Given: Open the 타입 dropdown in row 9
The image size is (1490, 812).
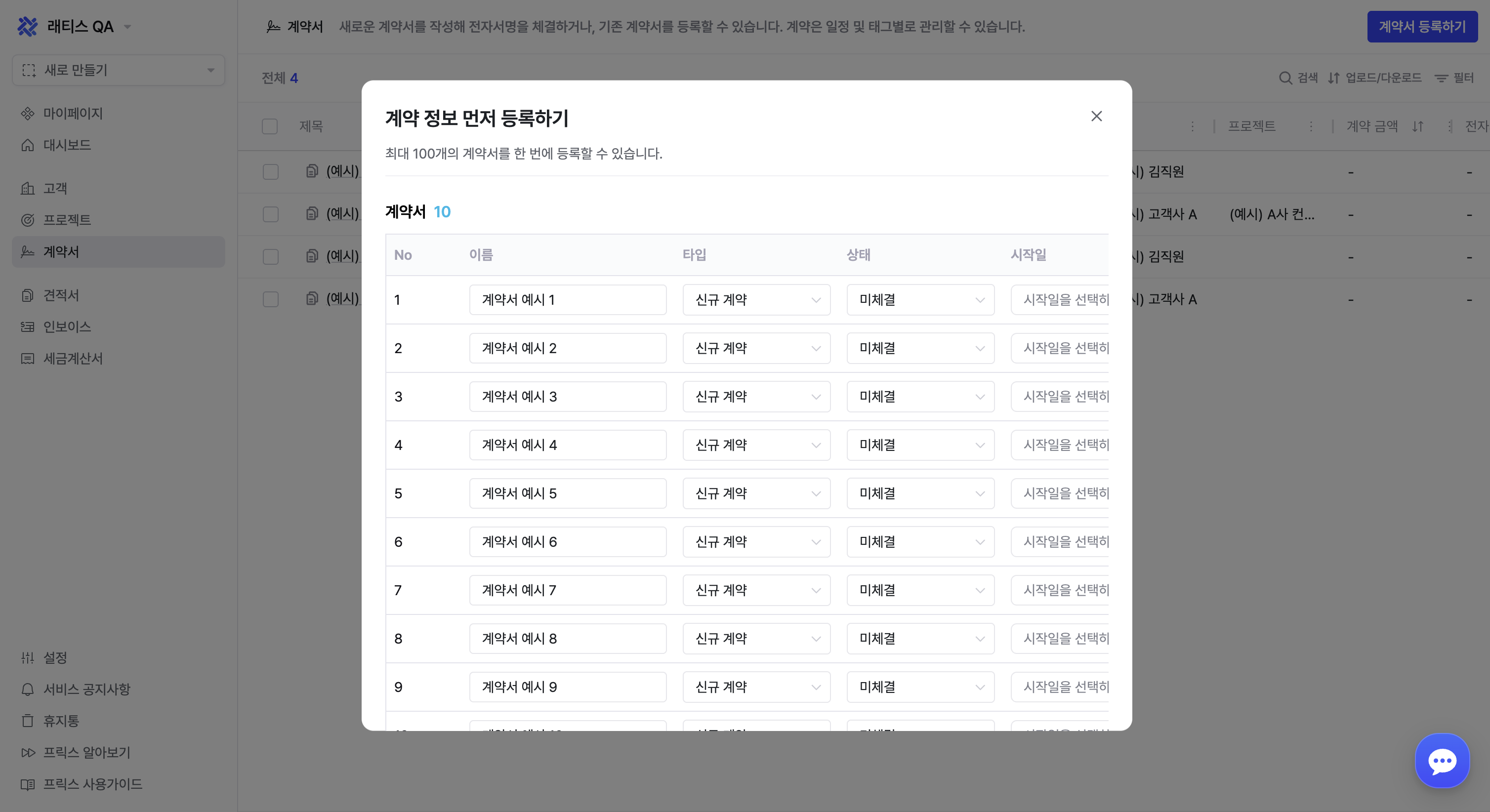Looking at the screenshot, I should point(756,687).
